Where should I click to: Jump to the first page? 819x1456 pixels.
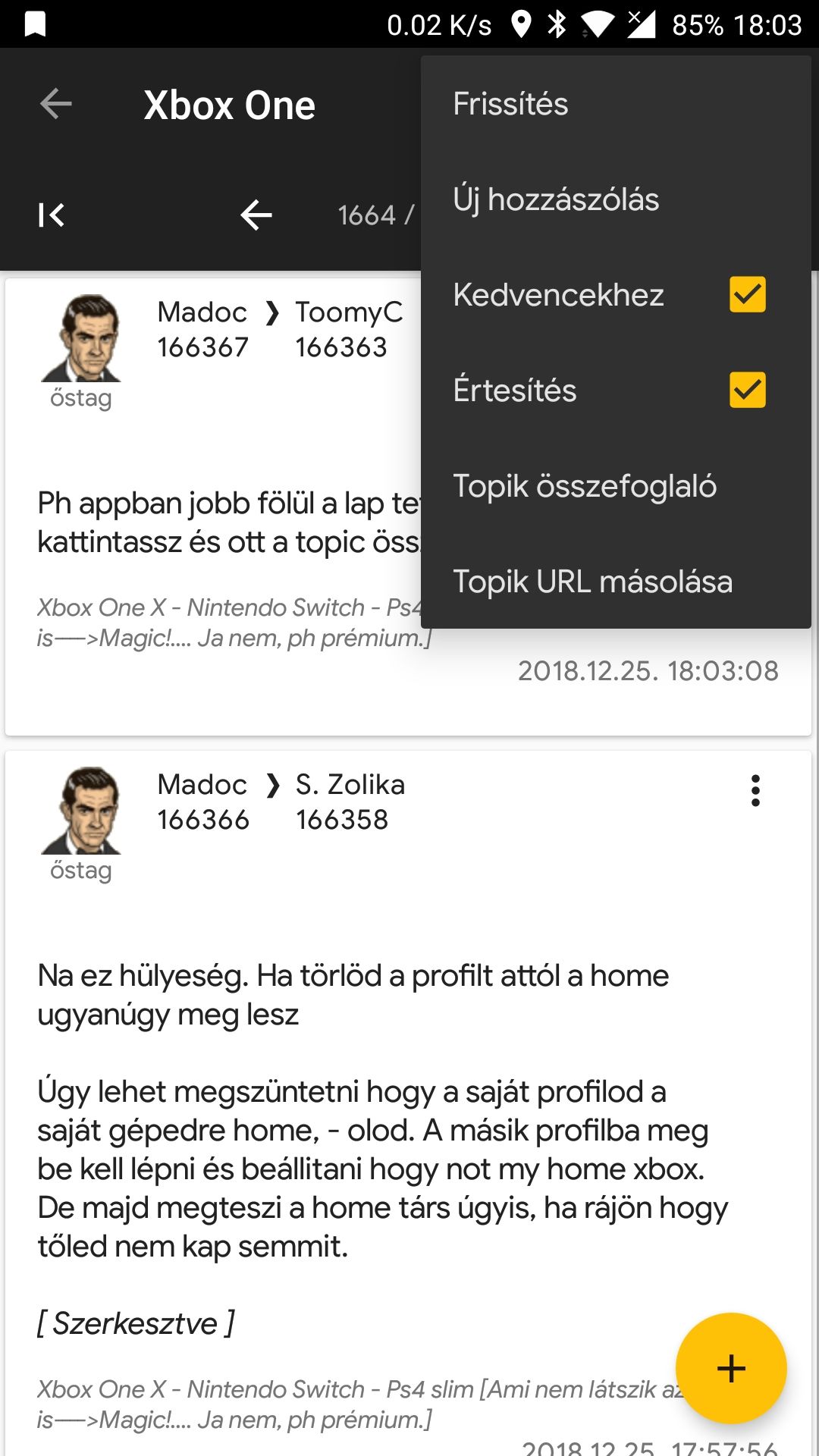tap(52, 215)
